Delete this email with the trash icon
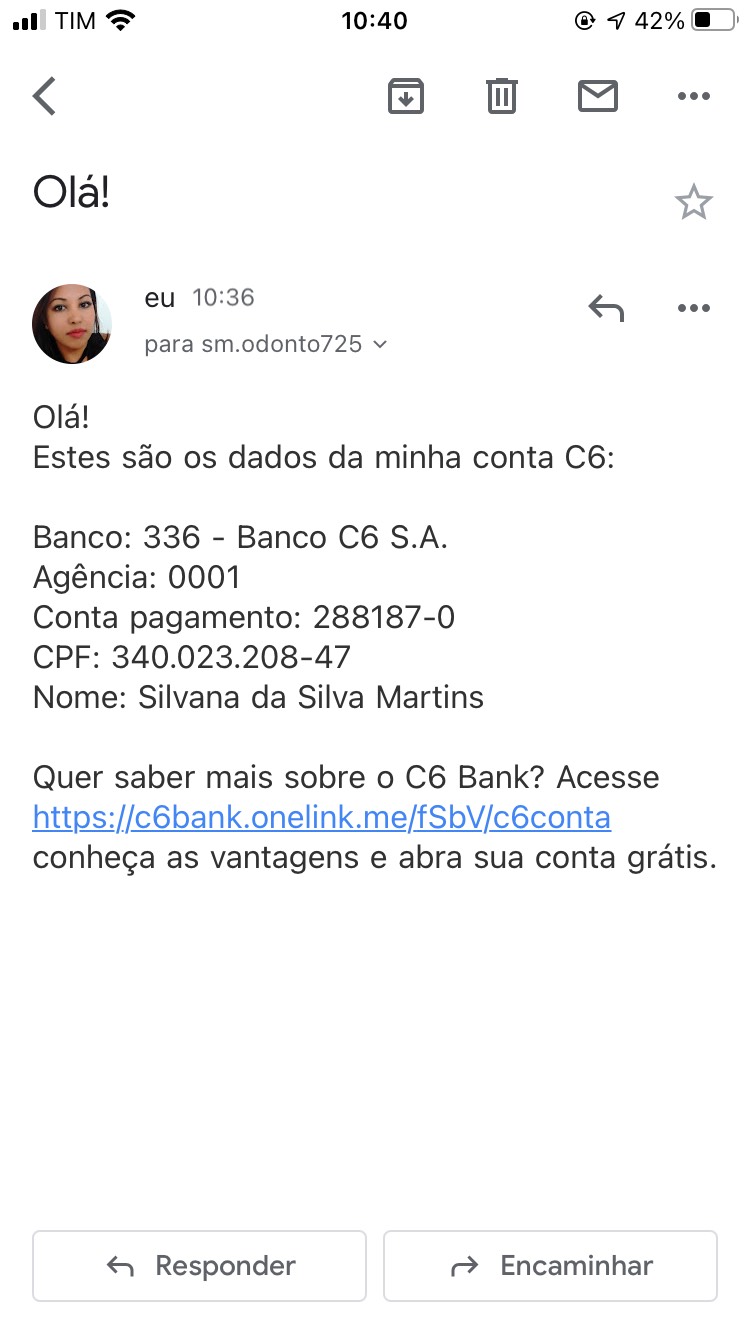Image resolution: width=750 pixels, height=1334 pixels. click(x=501, y=96)
